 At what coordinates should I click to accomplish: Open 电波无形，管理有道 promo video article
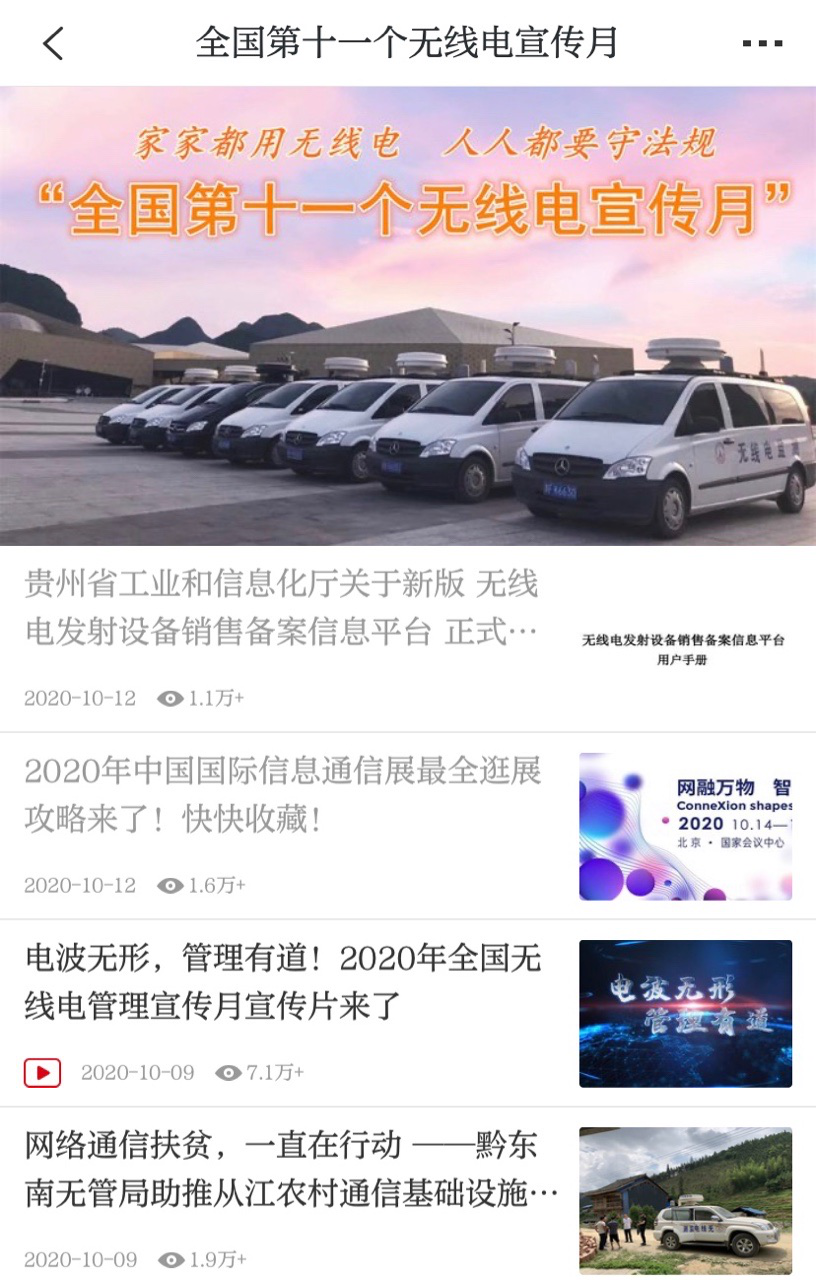click(282, 982)
